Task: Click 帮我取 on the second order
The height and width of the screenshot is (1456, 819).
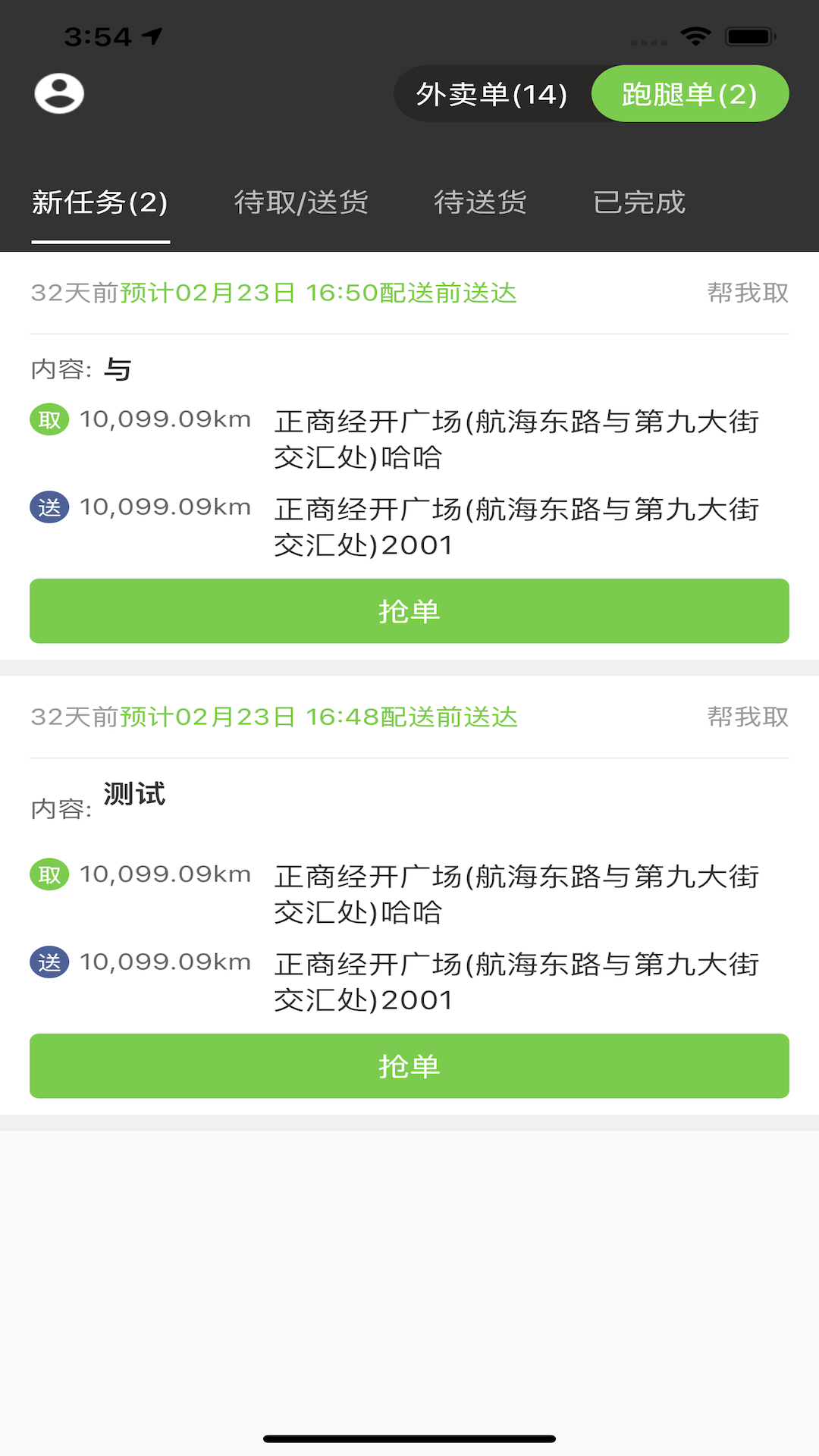Action: (747, 716)
